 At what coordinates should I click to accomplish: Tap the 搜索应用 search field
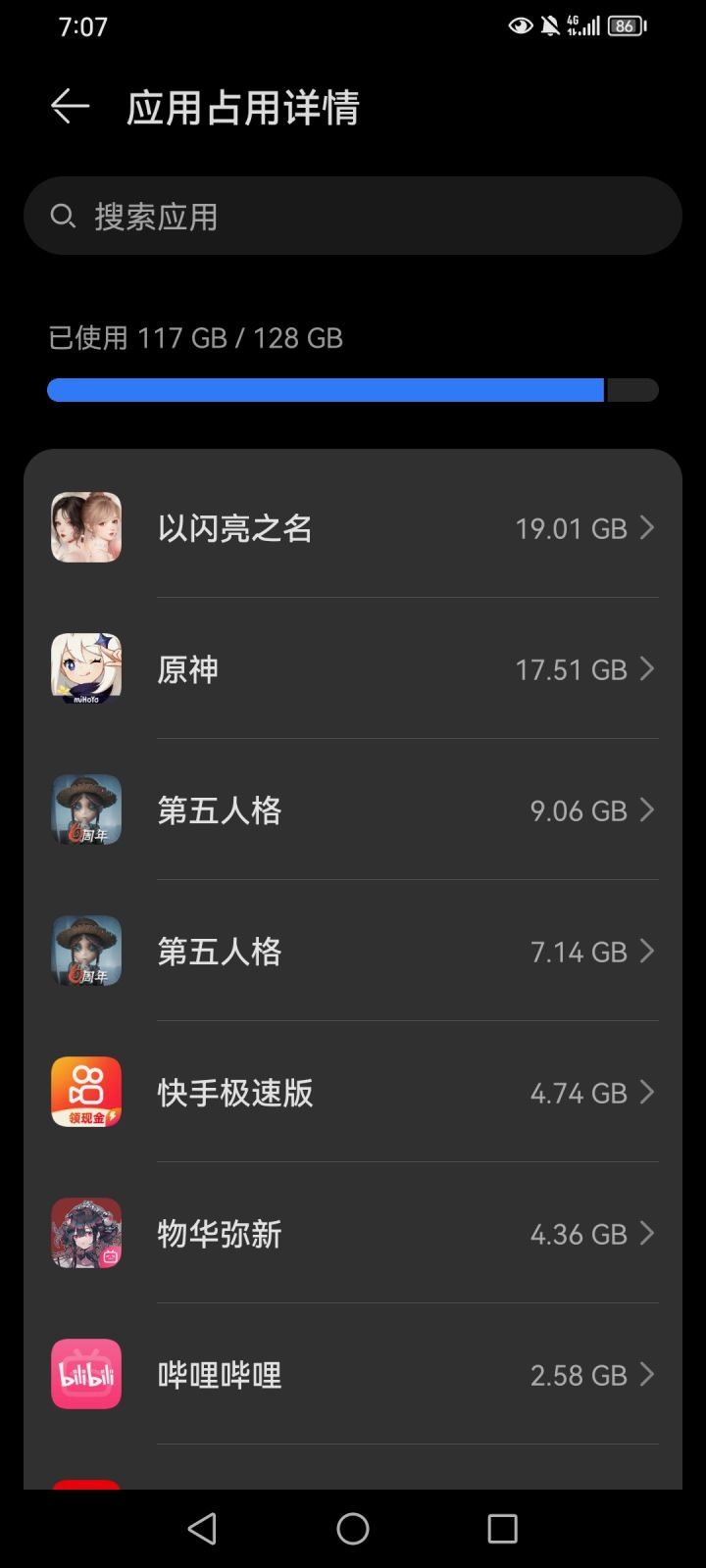tap(353, 216)
